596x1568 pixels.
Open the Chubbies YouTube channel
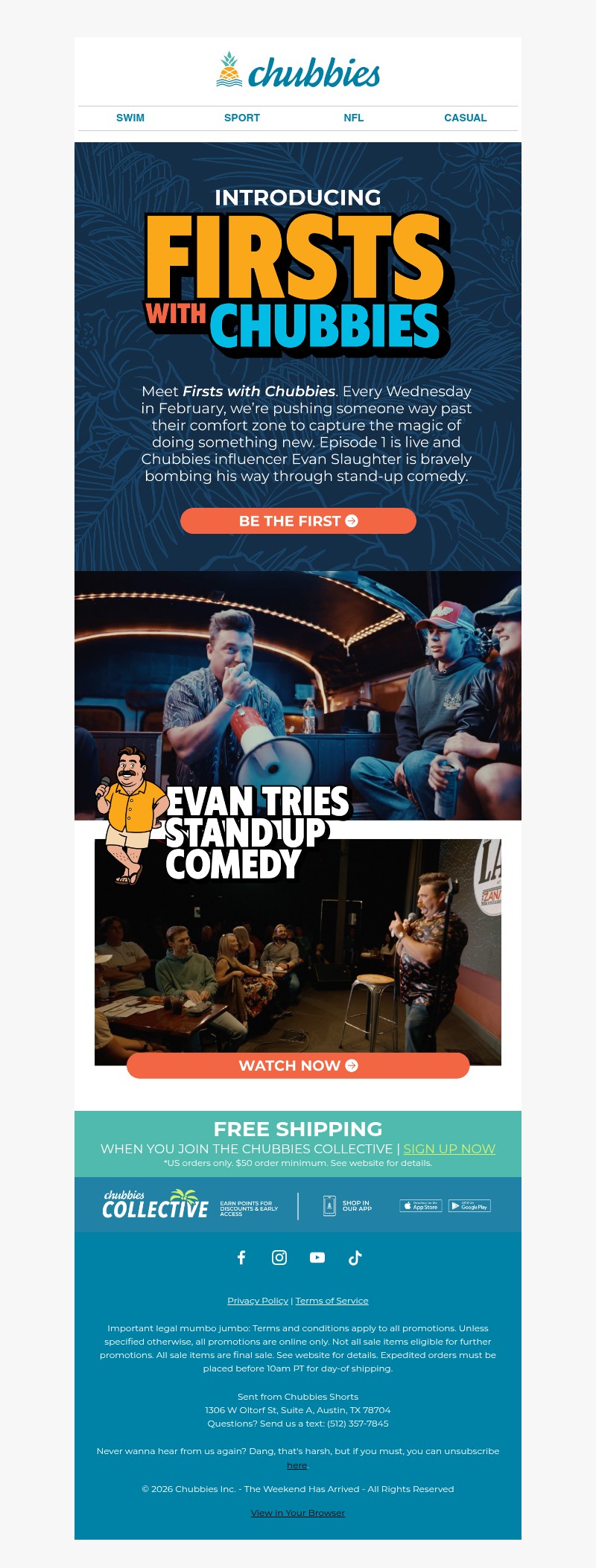click(x=317, y=1258)
